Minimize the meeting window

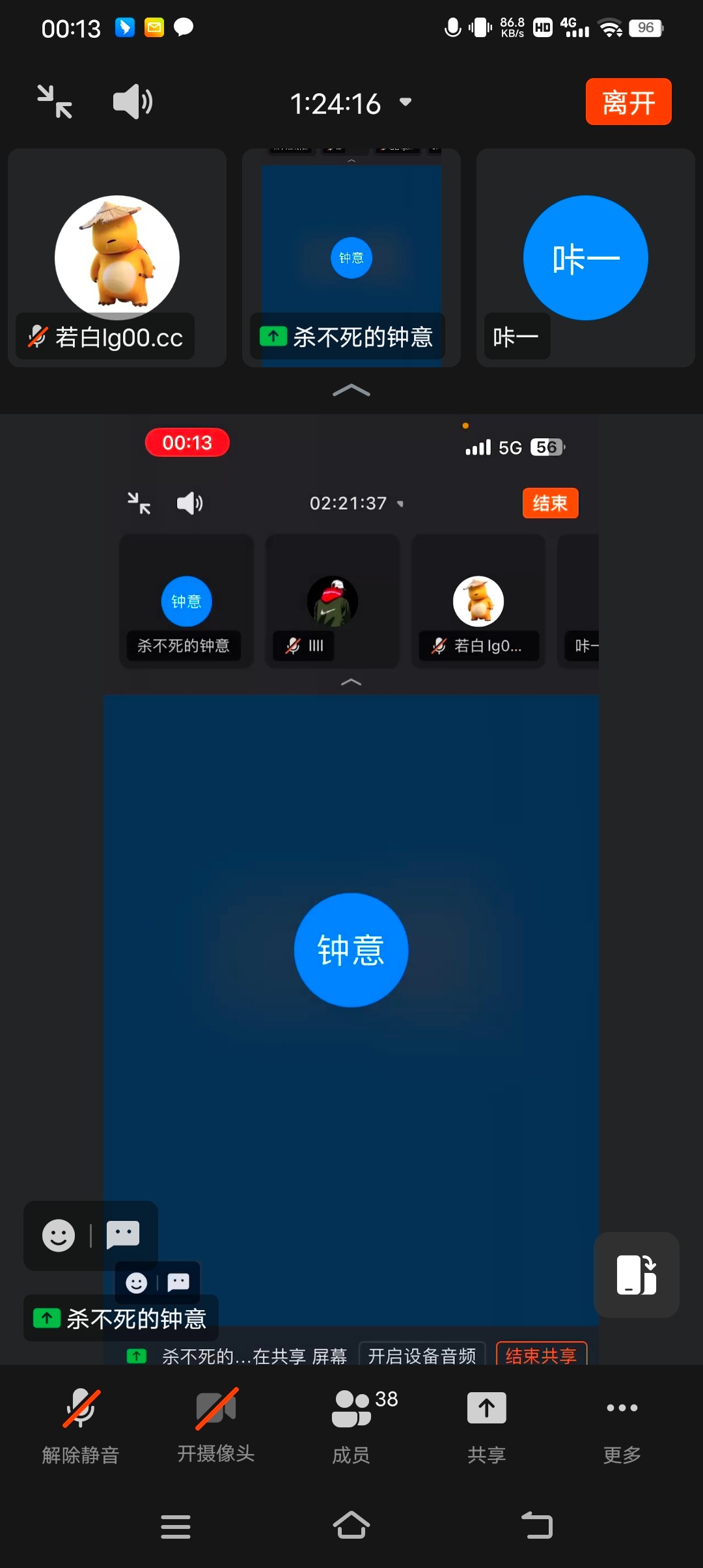(55, 102)
